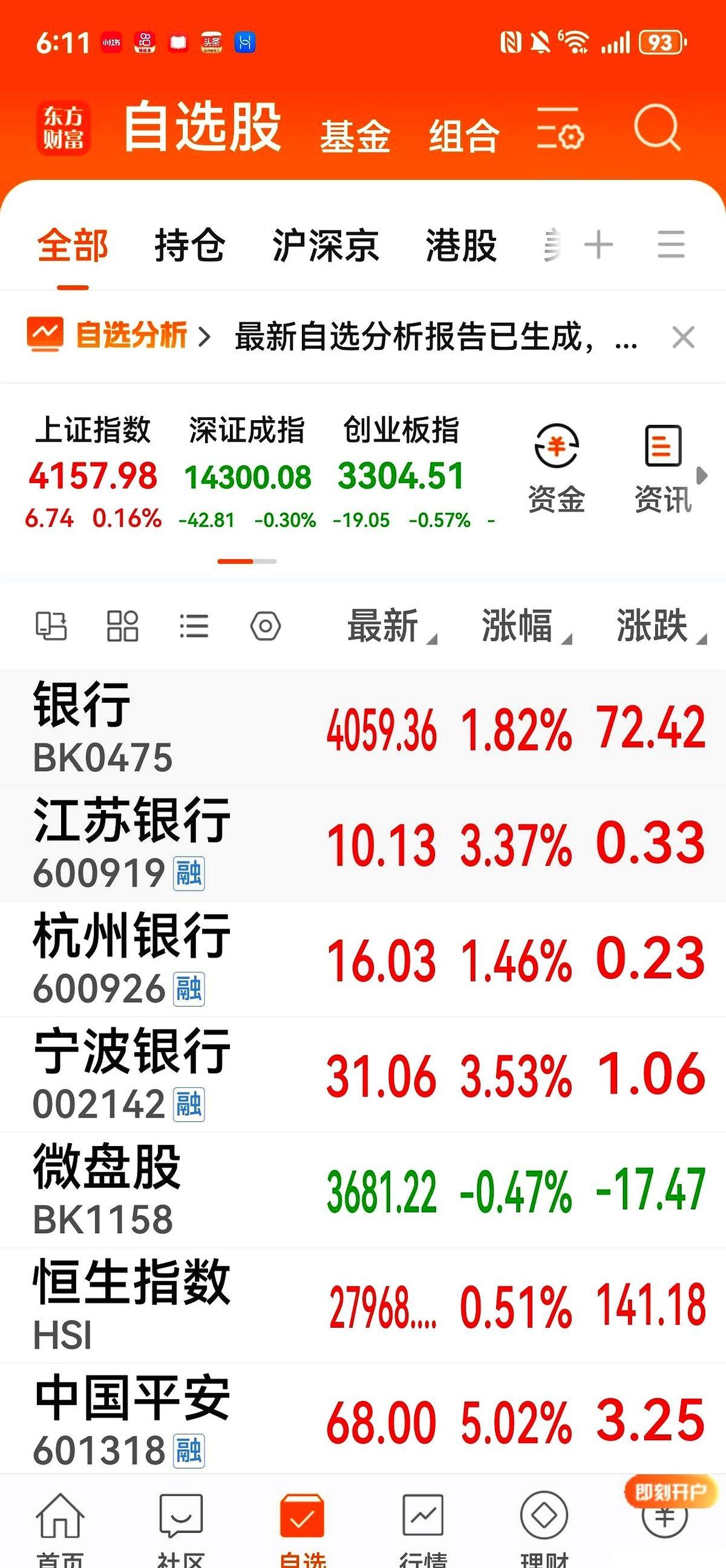Open 江苏银行 600919 stock details
This screenshot has width=726, height=1568.
click(x=363, y=843)
